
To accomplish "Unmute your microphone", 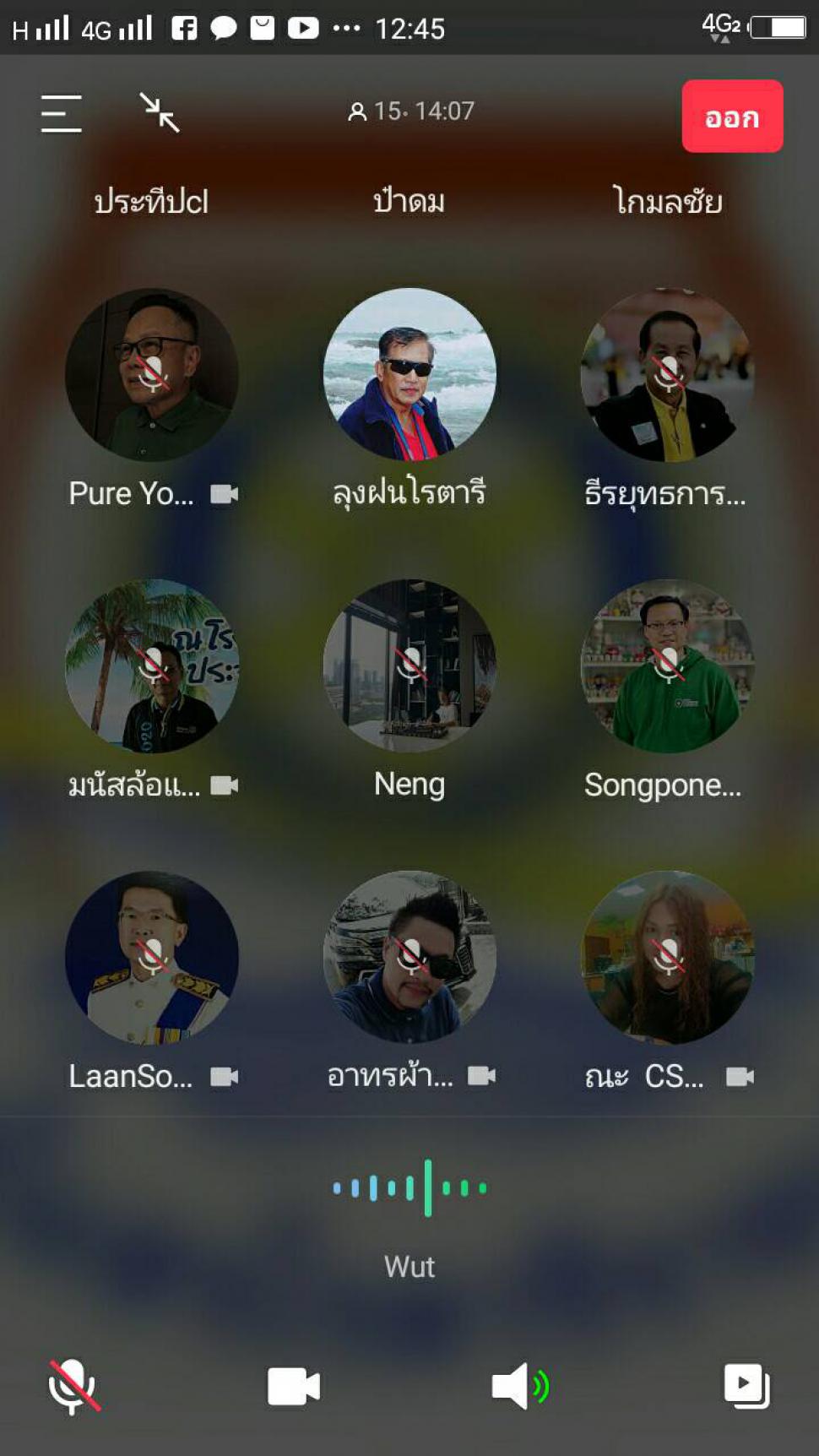I will click(x=73, y=1386).
